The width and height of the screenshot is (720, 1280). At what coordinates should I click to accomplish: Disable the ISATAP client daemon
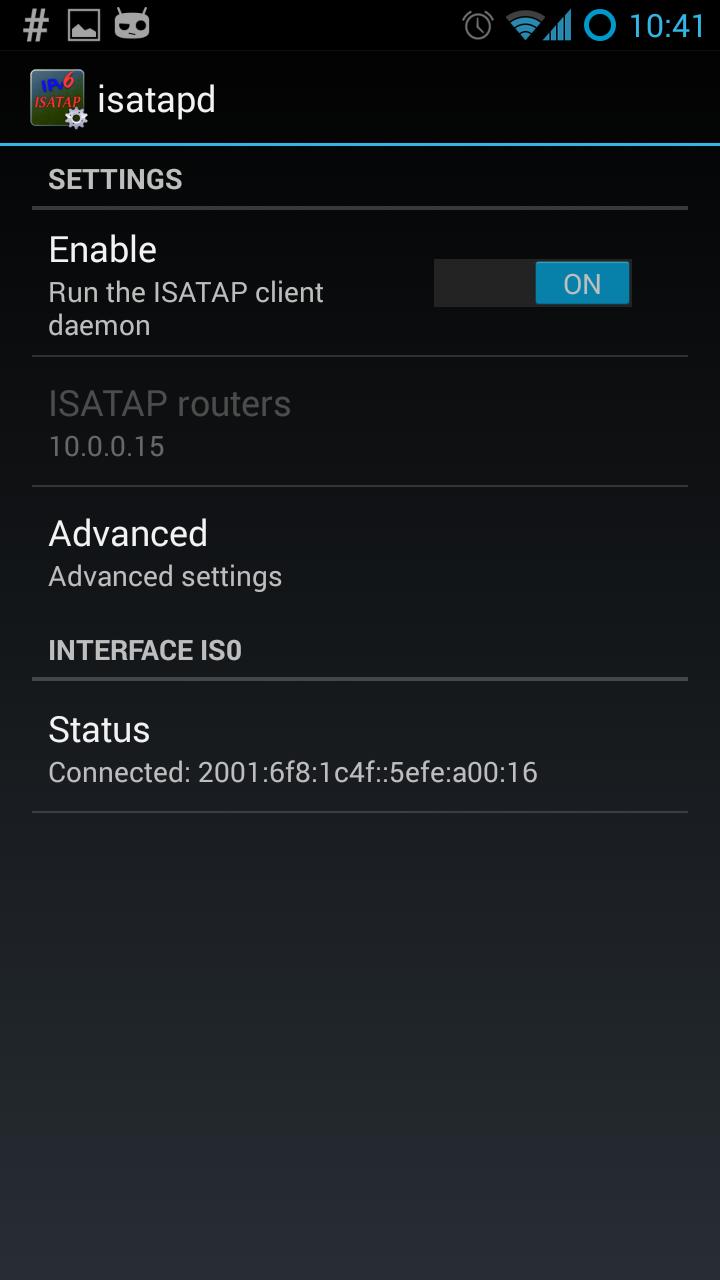532,283
